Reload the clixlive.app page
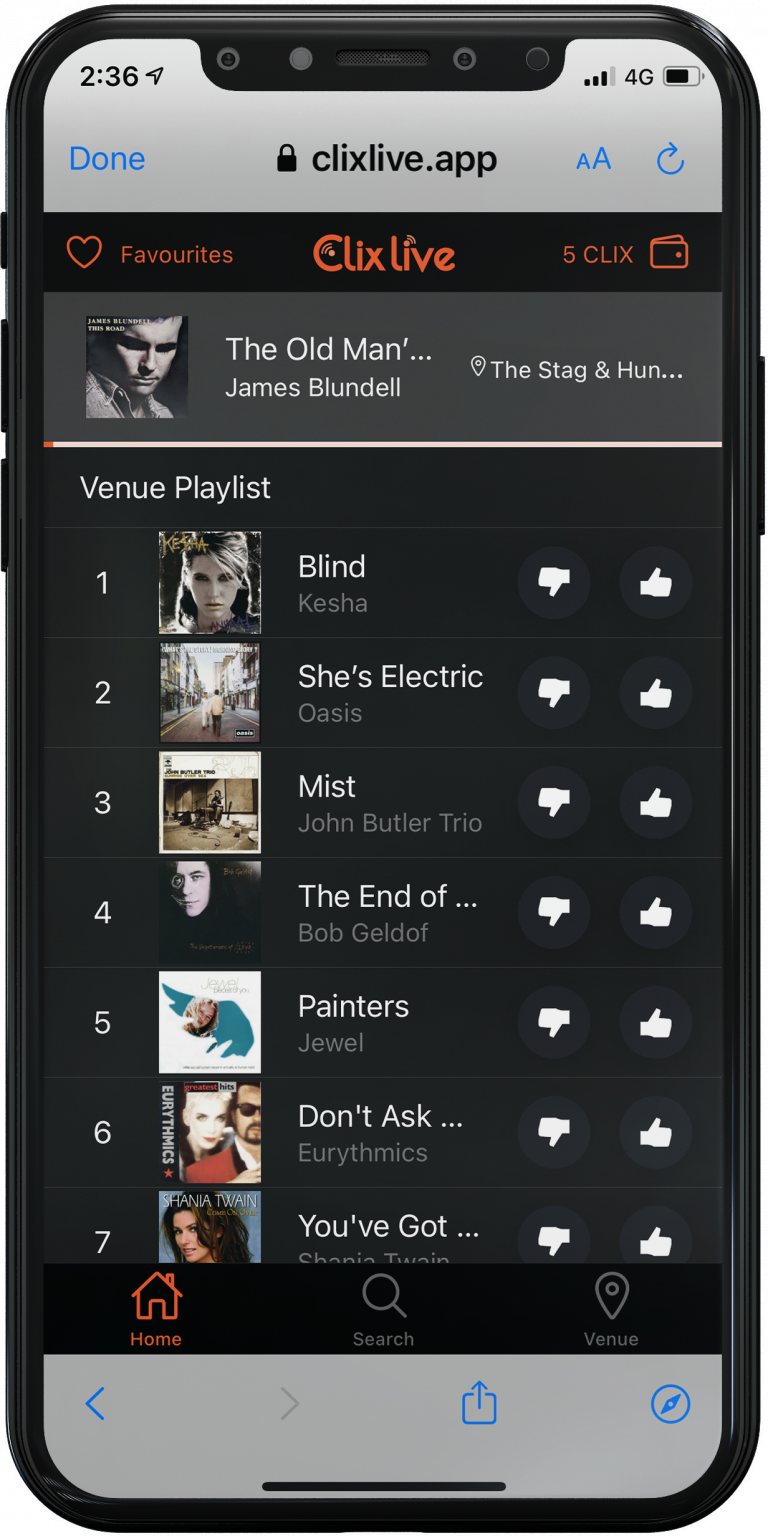Screen dimensions: 768x1536 [670, 159]
